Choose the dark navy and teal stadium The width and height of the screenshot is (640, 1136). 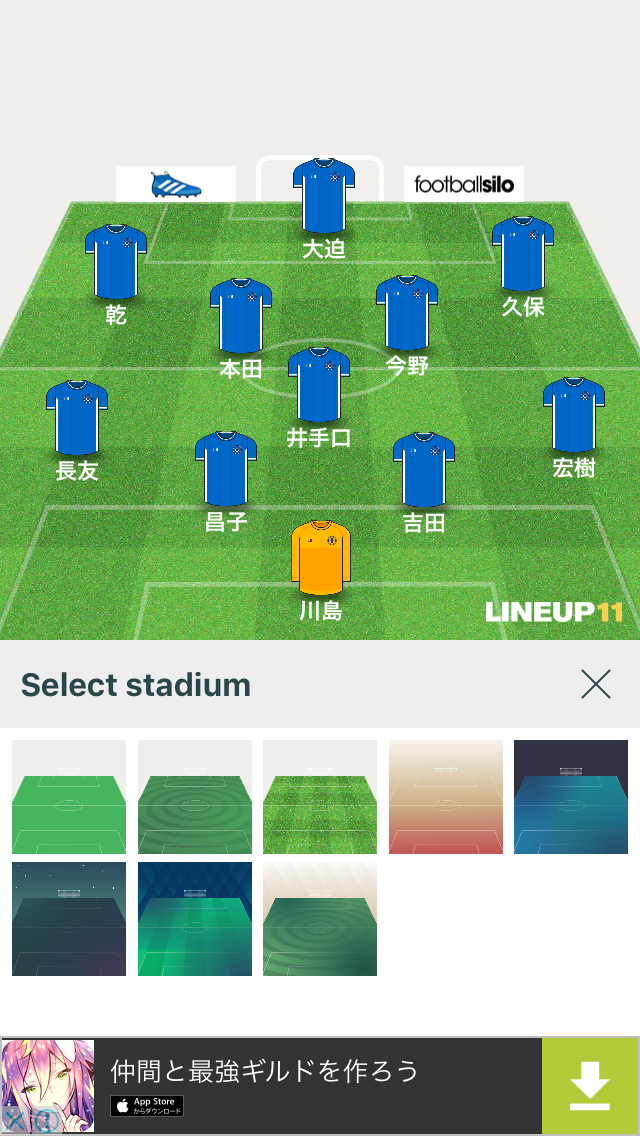[x=571, y=797]
